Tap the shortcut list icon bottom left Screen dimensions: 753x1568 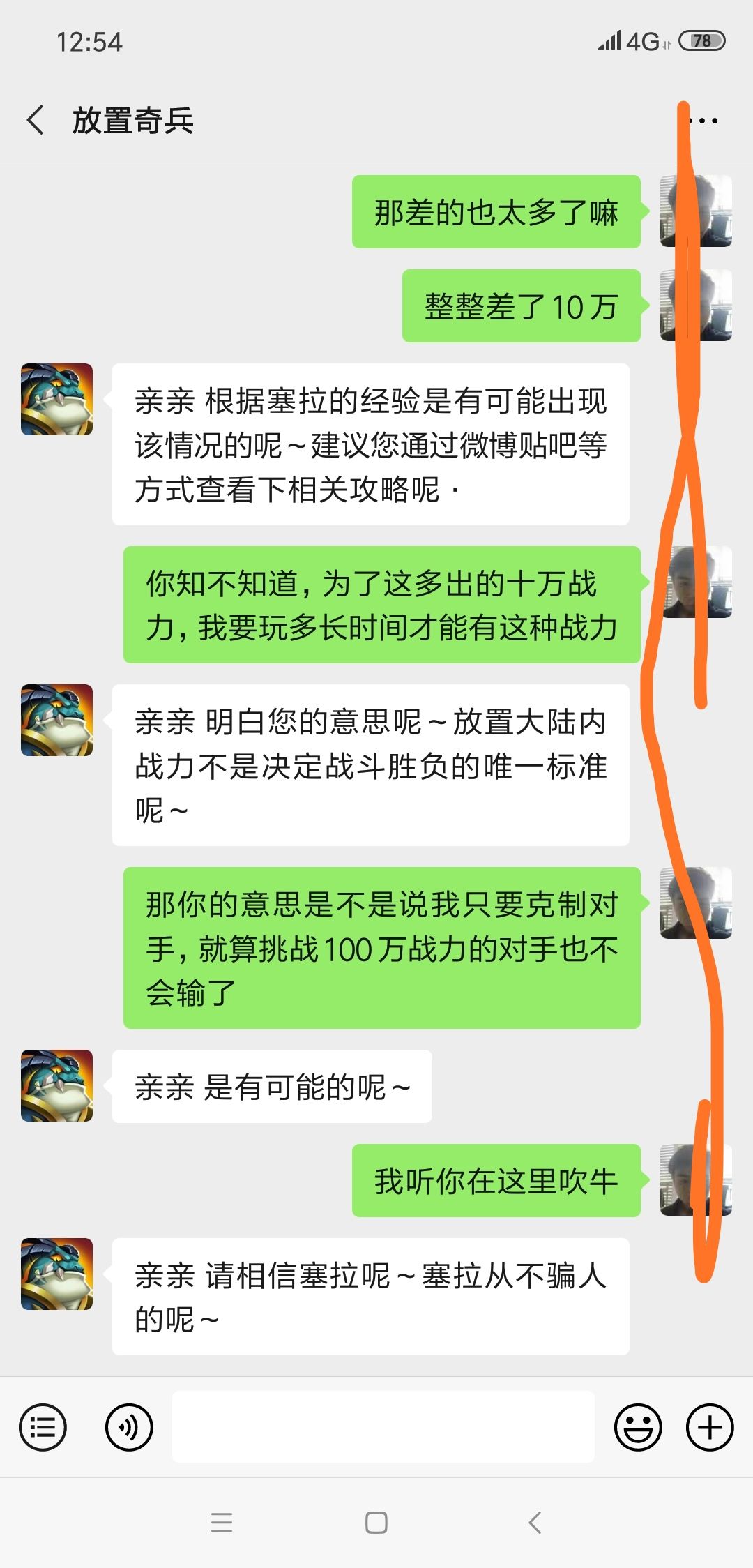(43, 1427)
